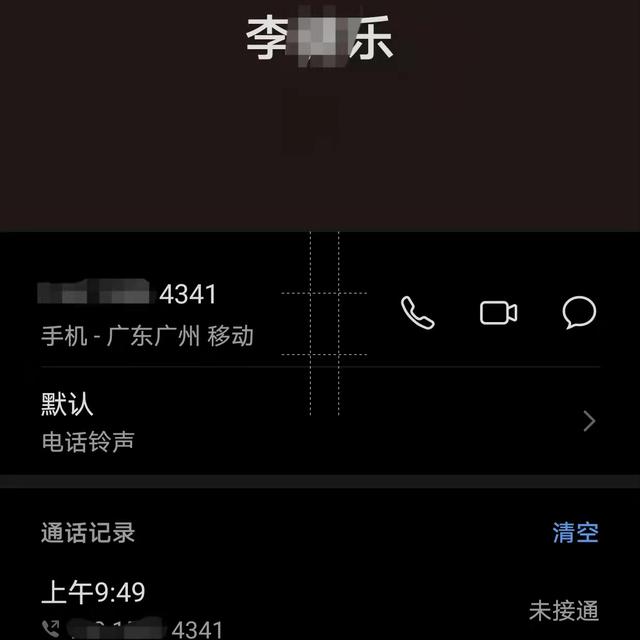Image resolution: width=640 pixels, height=640 pixels.
Task: Tap the phone number ending in 4341
Action: pyautogui.click(x=130, y=295)
